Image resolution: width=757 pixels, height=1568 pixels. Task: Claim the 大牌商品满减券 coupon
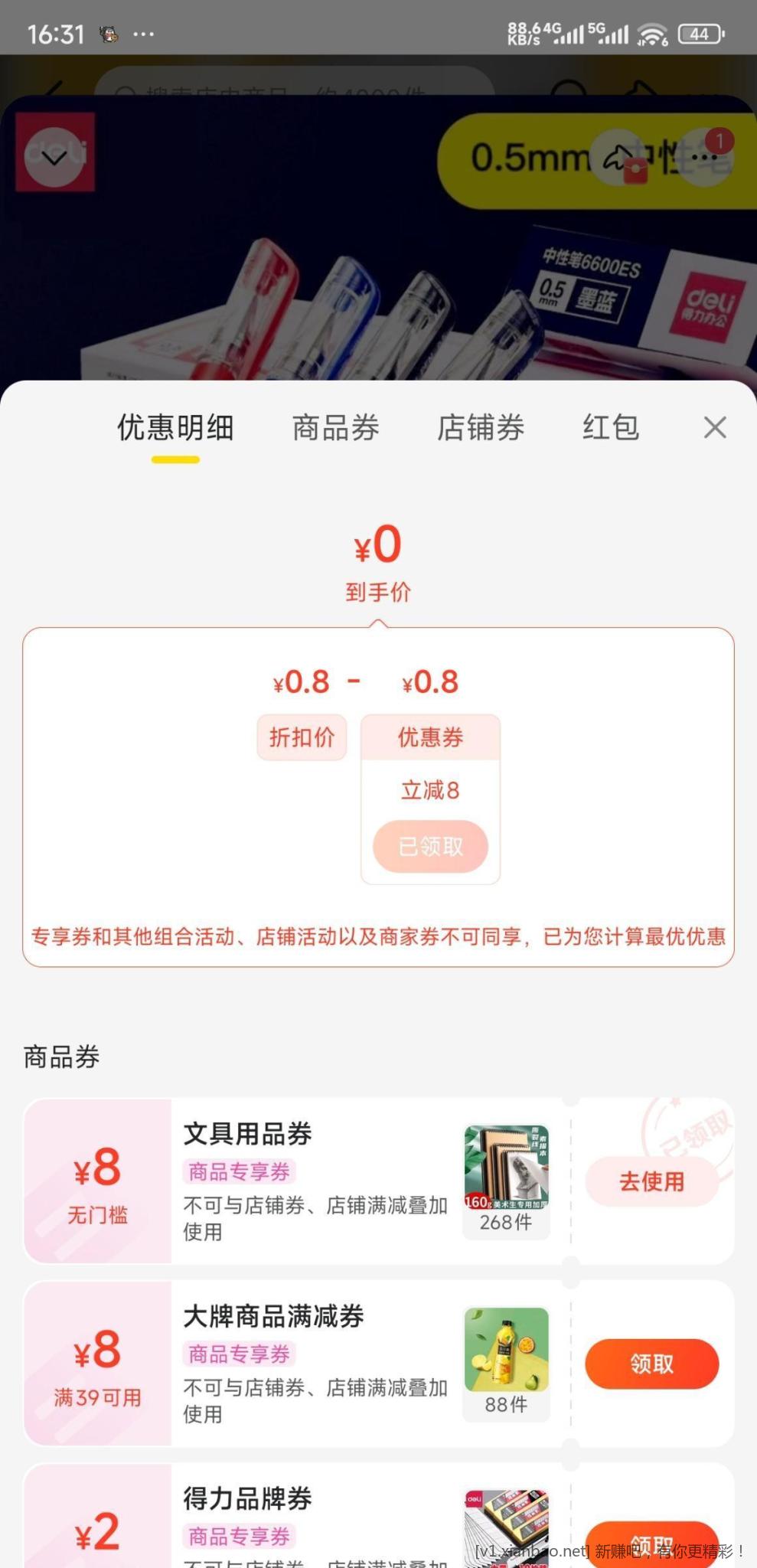pos(651,1364)
